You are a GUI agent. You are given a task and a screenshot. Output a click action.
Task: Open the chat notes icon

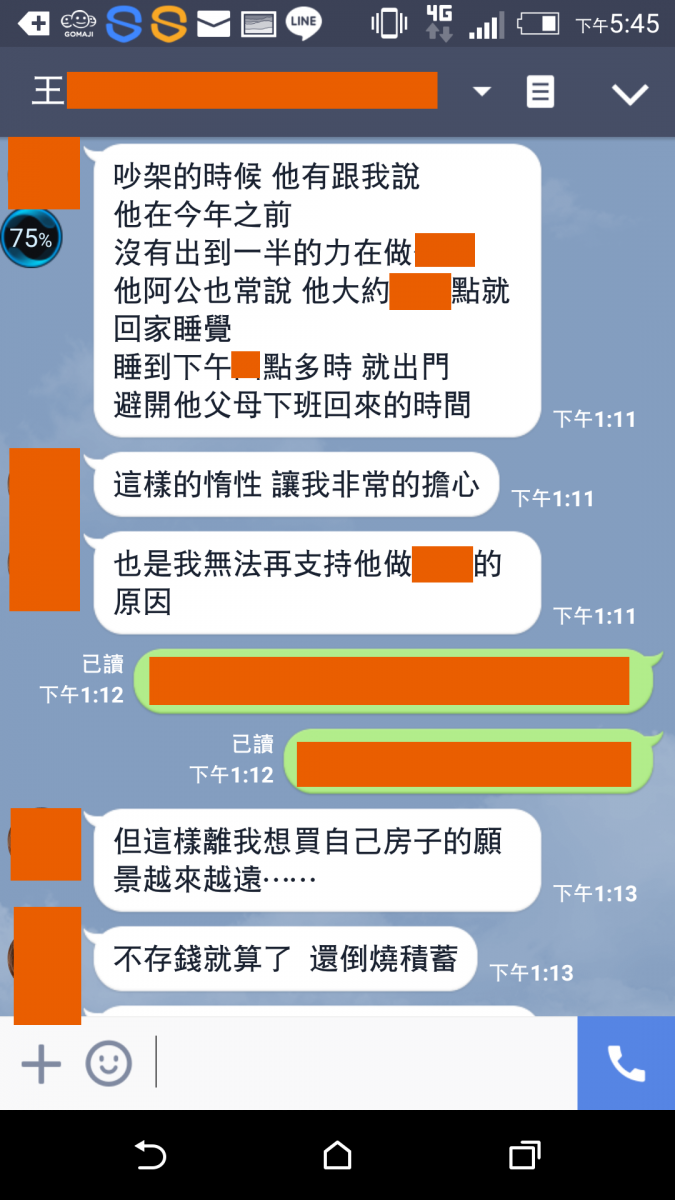pos(540,92)
